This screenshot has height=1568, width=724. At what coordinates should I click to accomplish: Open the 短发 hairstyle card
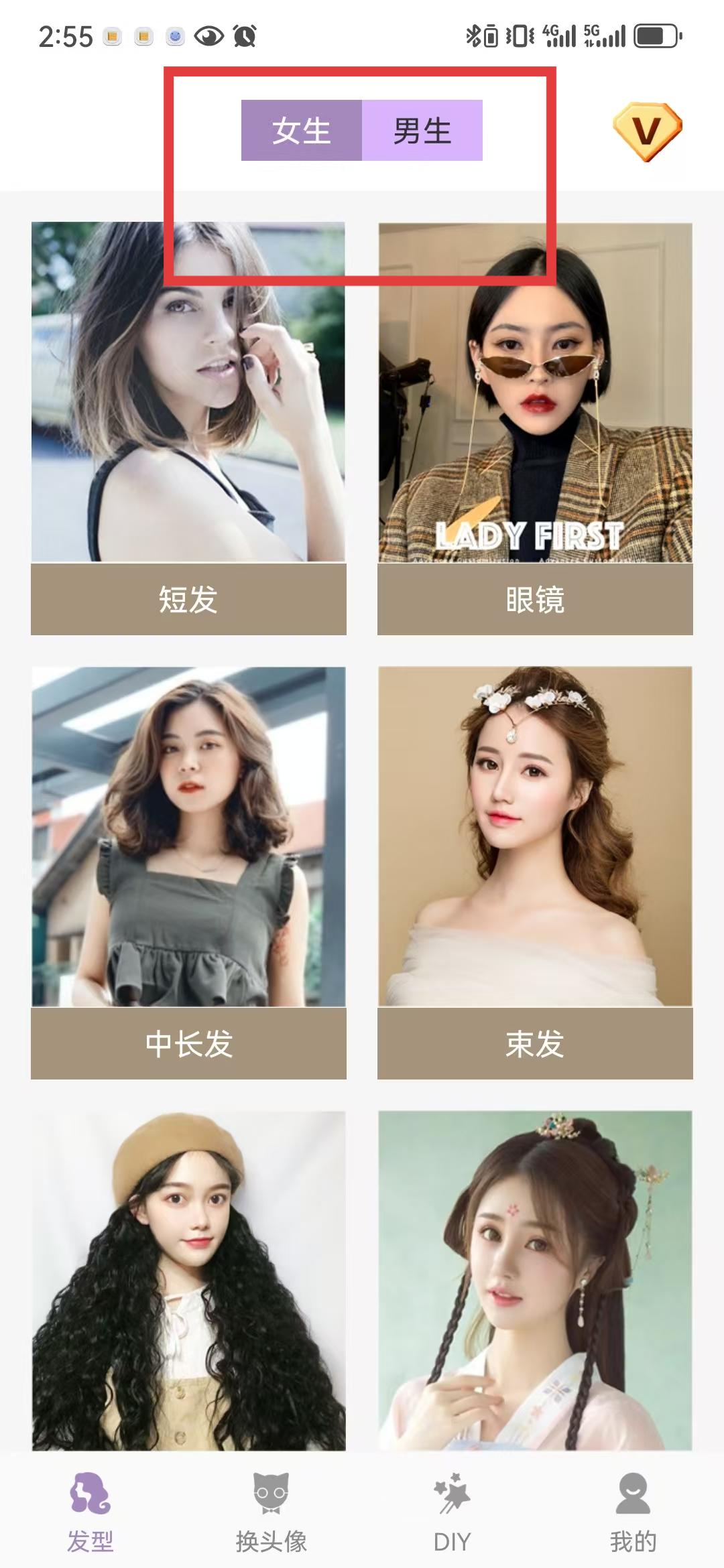click(x=188, y=429)
